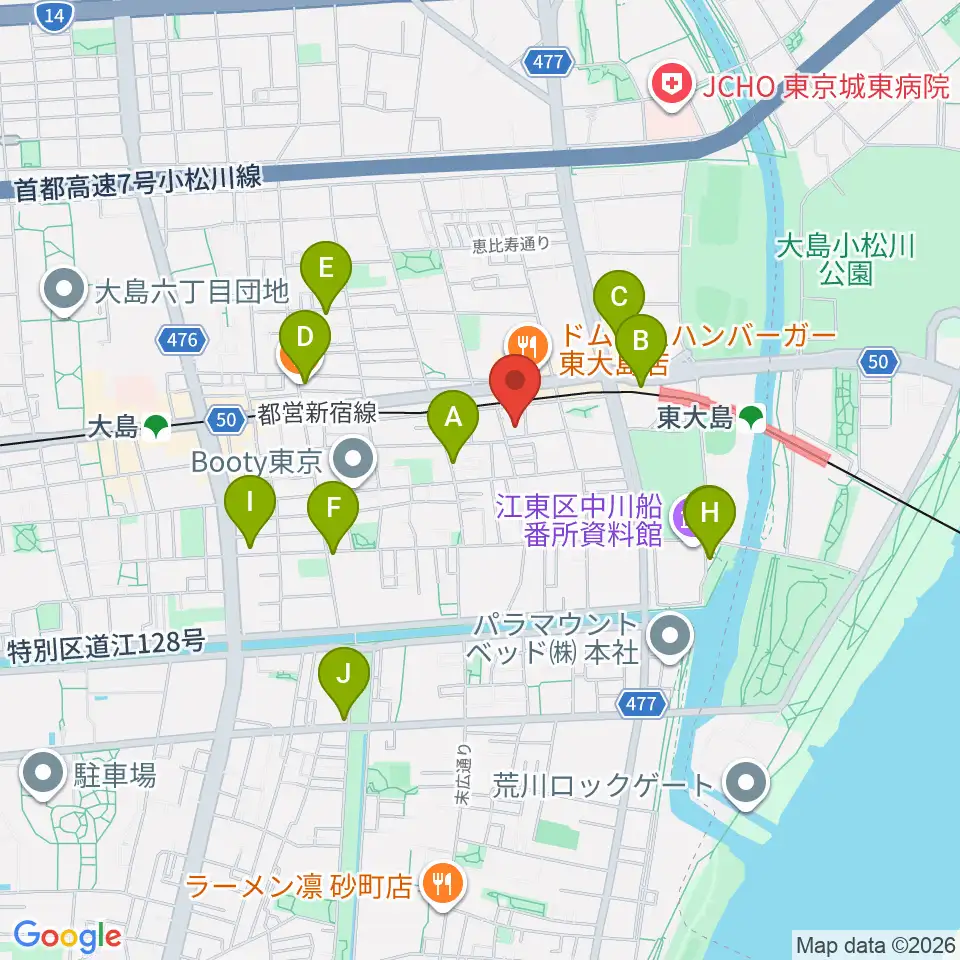
Task: Open the 大島六丁目団地 place pin
Action: (64, 291)
